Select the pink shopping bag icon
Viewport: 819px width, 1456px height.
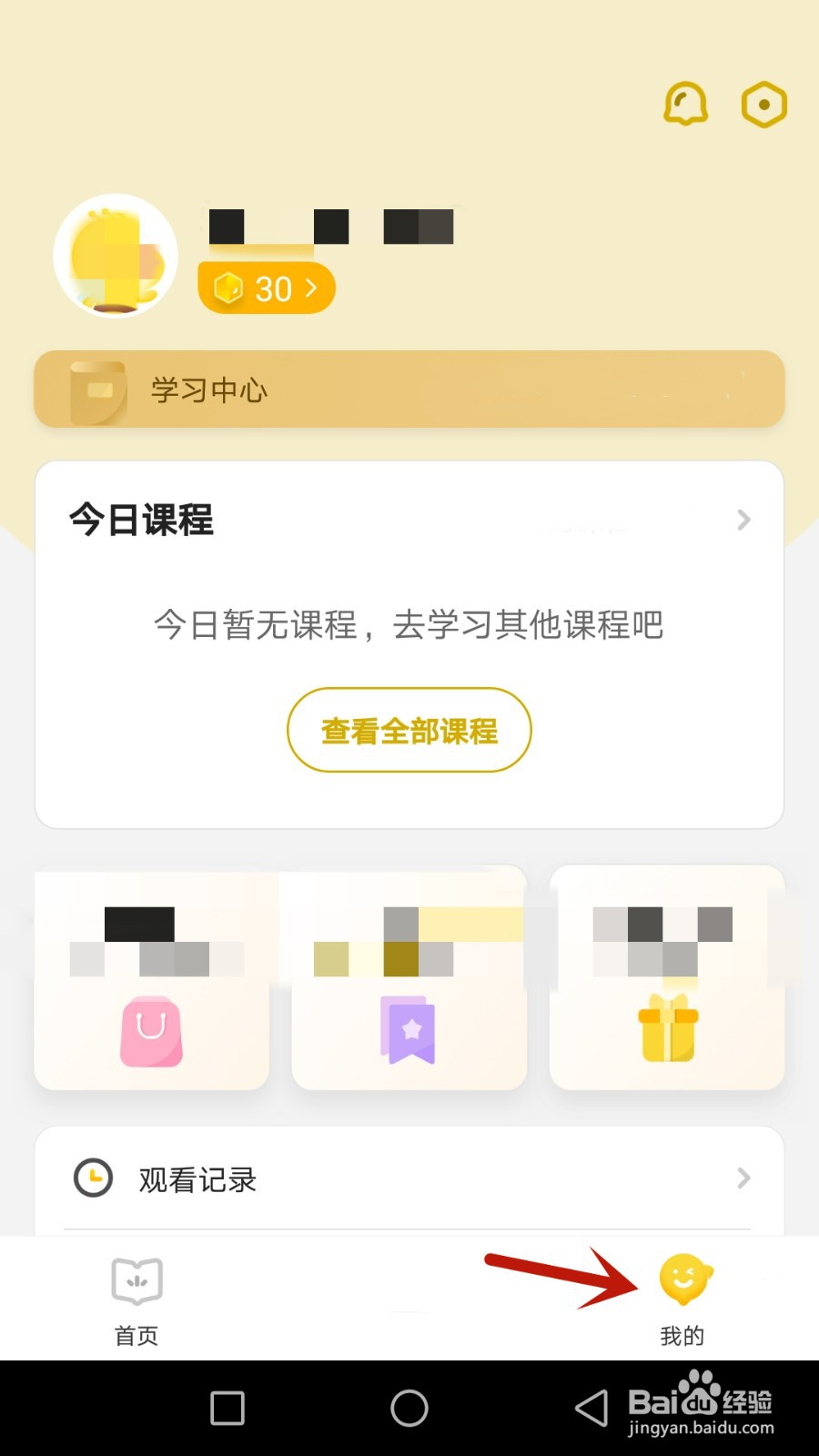[151, 1031]
